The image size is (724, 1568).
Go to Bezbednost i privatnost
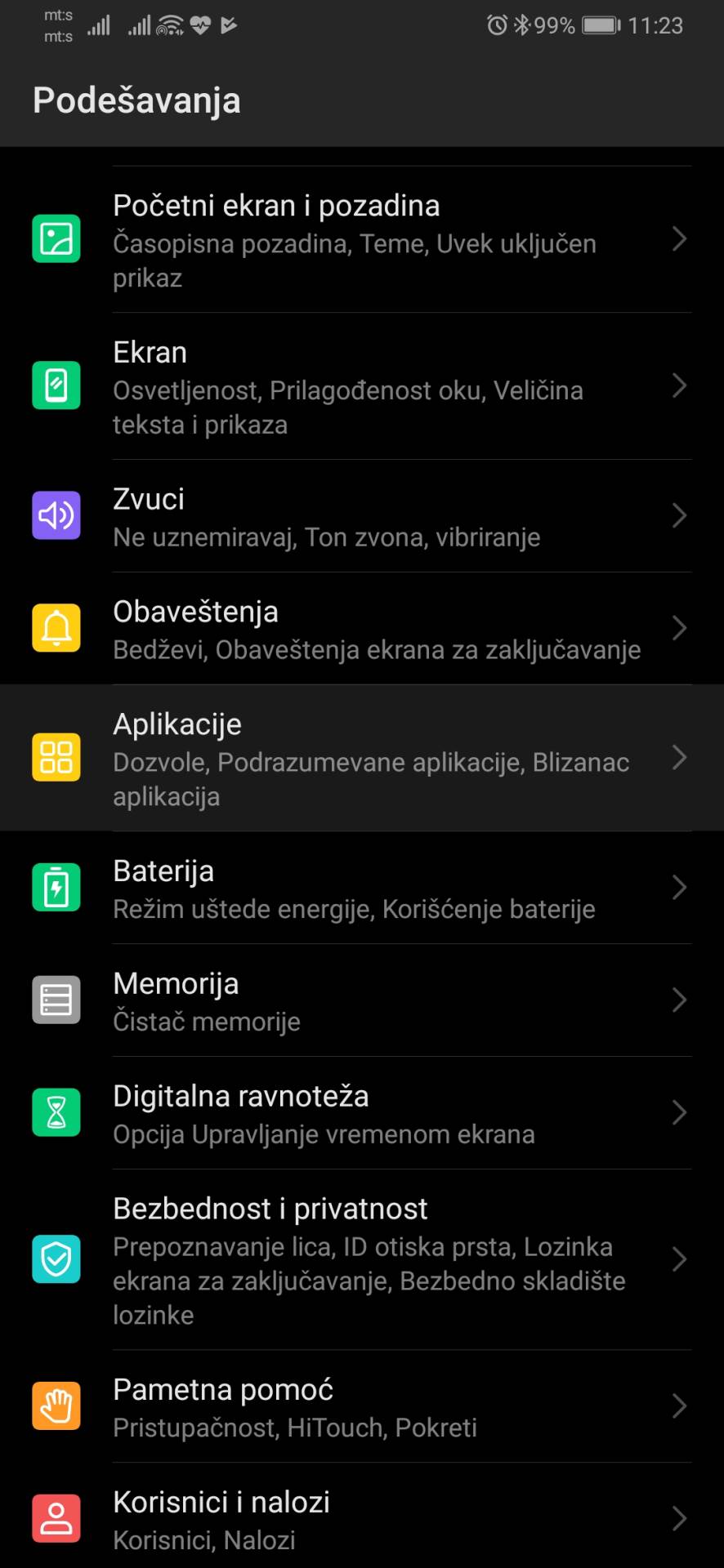pyautogui.click(x=361, y=1259)
